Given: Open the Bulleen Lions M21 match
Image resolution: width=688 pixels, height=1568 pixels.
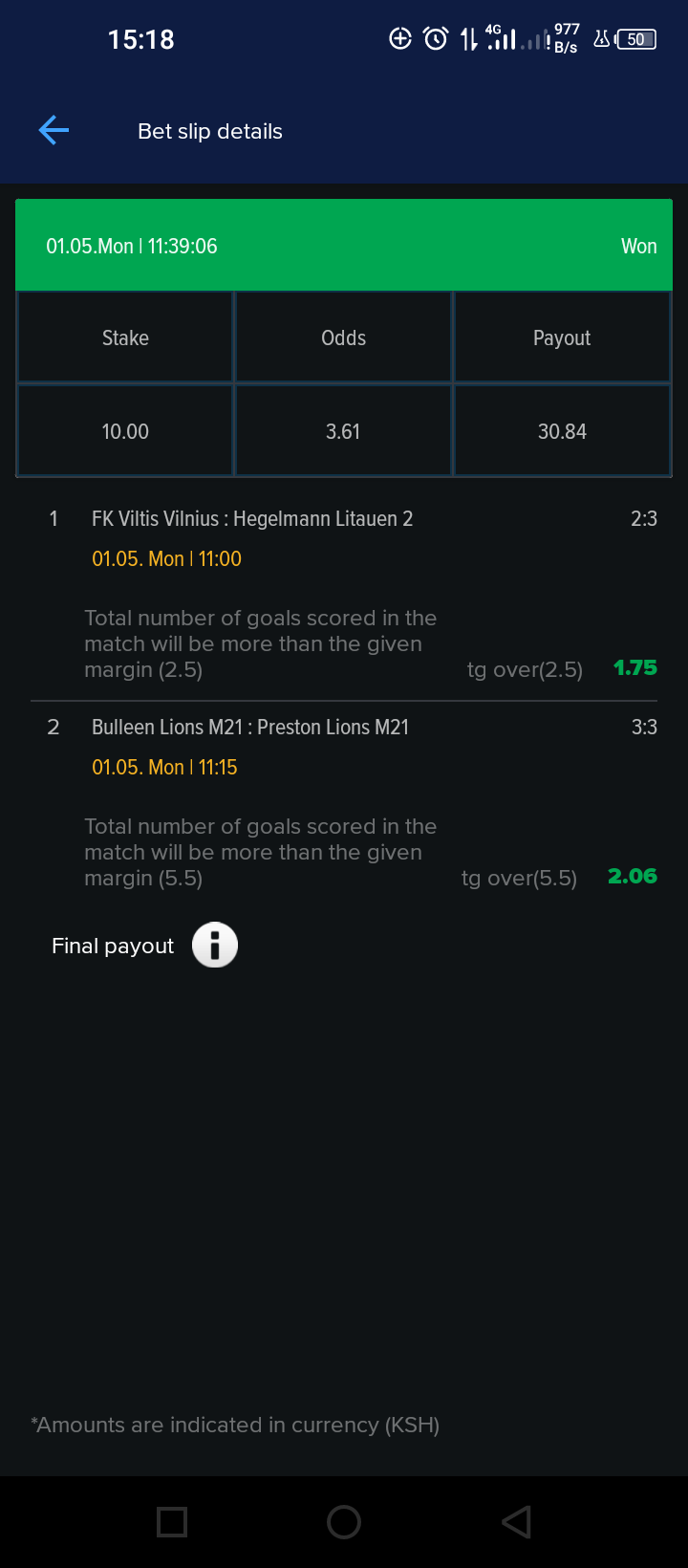Looking at the screenshot, I should coord(250,728).
